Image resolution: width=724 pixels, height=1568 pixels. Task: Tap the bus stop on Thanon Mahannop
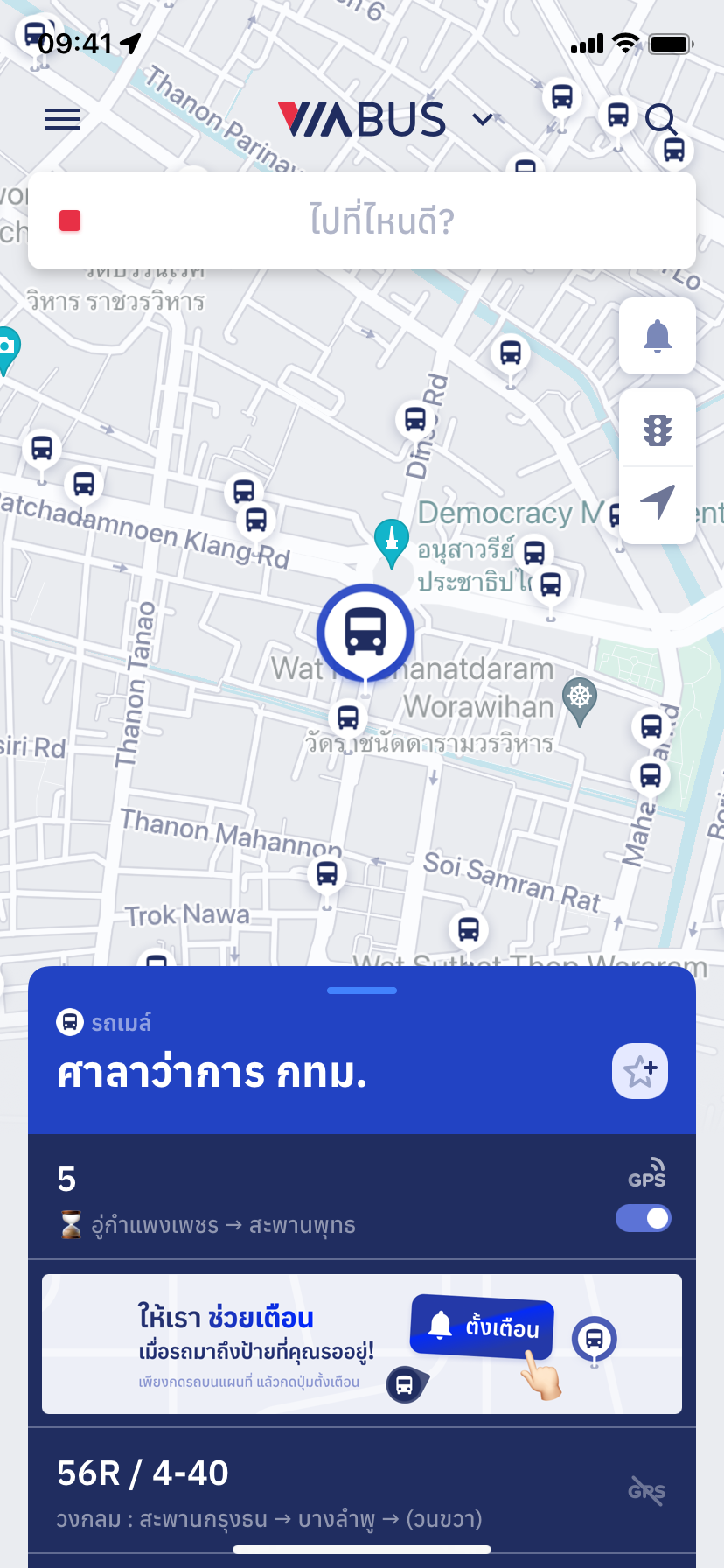tap(327, 873)
